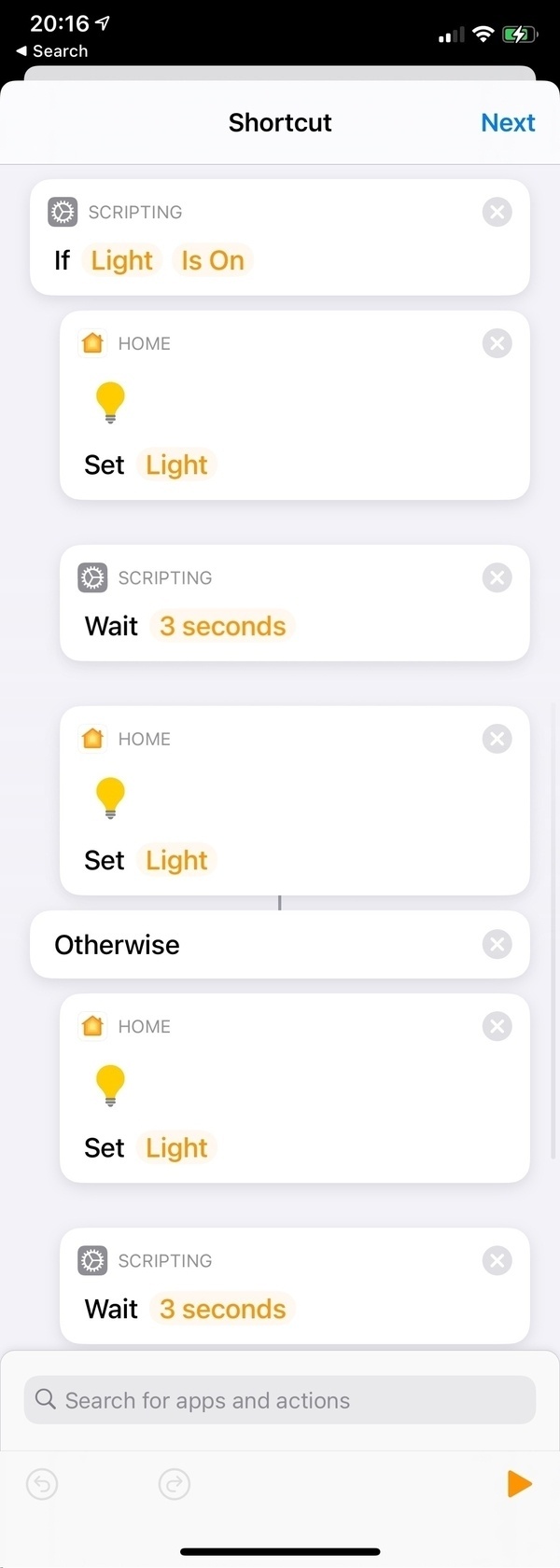The height and width of the screenshot is (1568, 560).
Task: Remove the If Light Is On action
Action: 497,213
